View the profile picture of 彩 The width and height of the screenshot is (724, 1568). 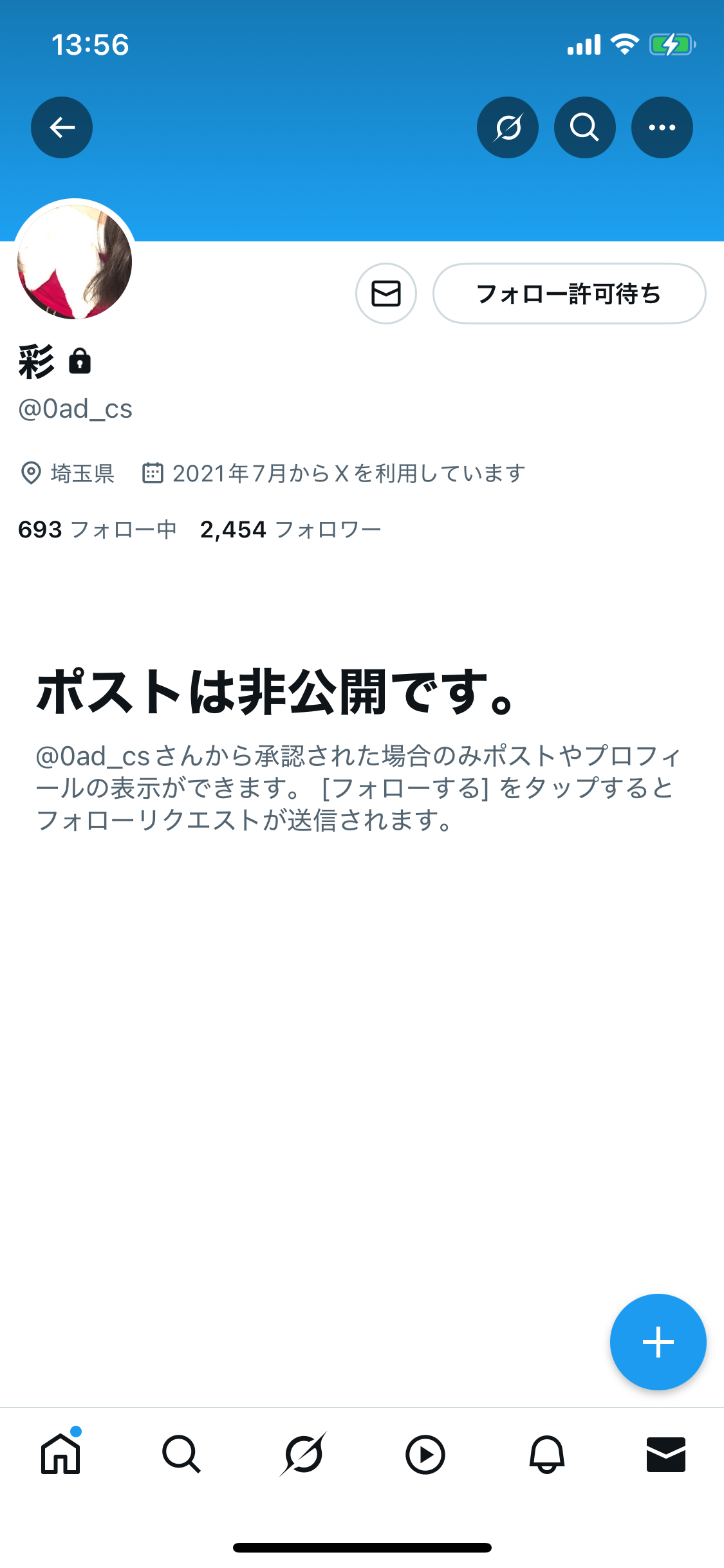tap(75, 261)
